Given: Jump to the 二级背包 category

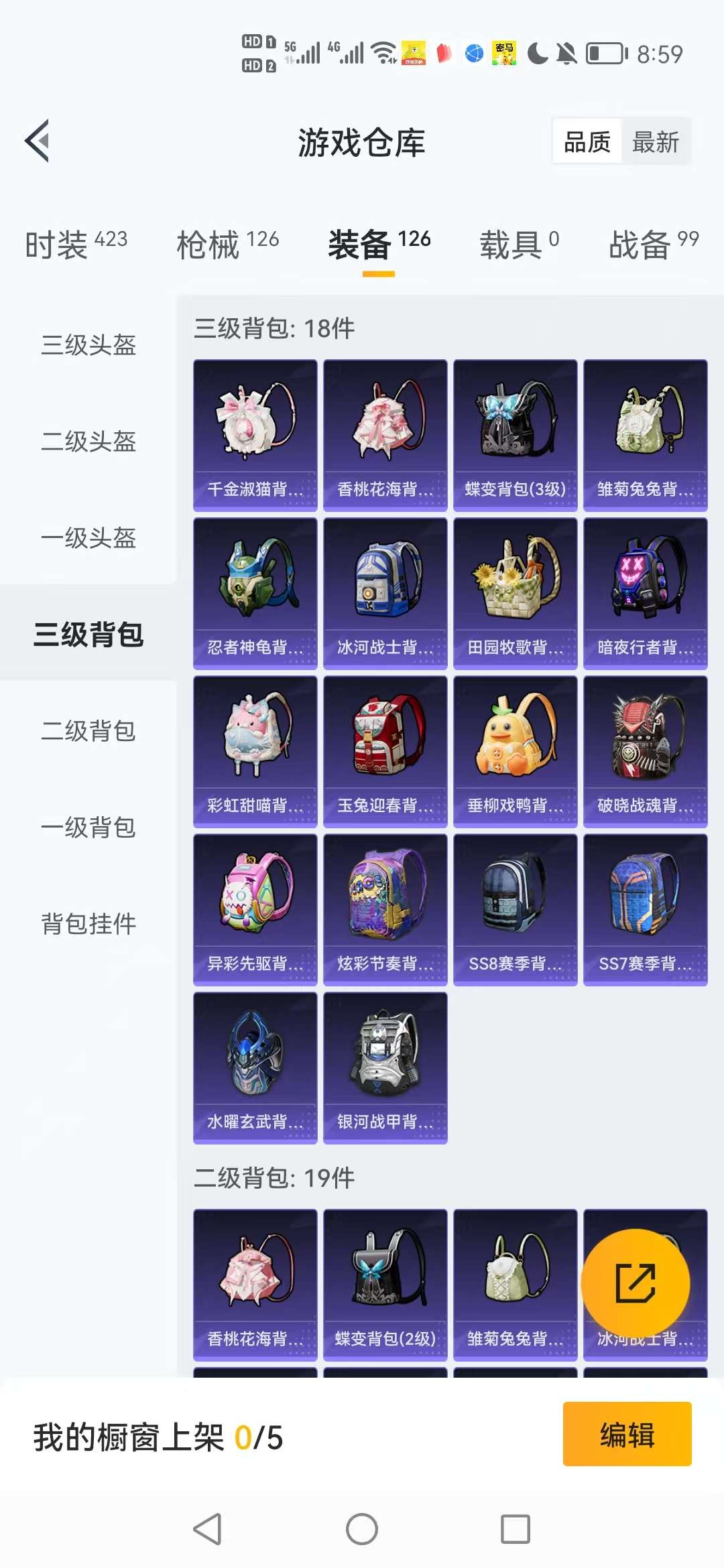Looking at the screenshot, I should pos(88,731).
